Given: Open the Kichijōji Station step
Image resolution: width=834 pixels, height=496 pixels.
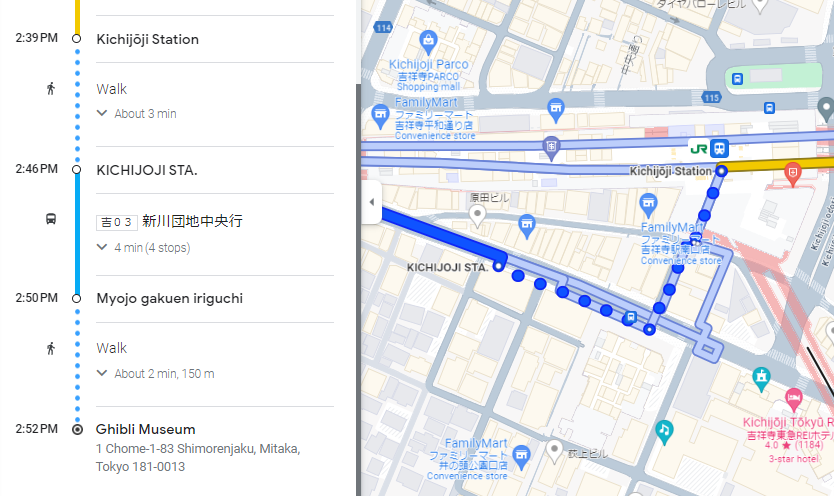Looking at the screenshot, I should coord(147,40).
